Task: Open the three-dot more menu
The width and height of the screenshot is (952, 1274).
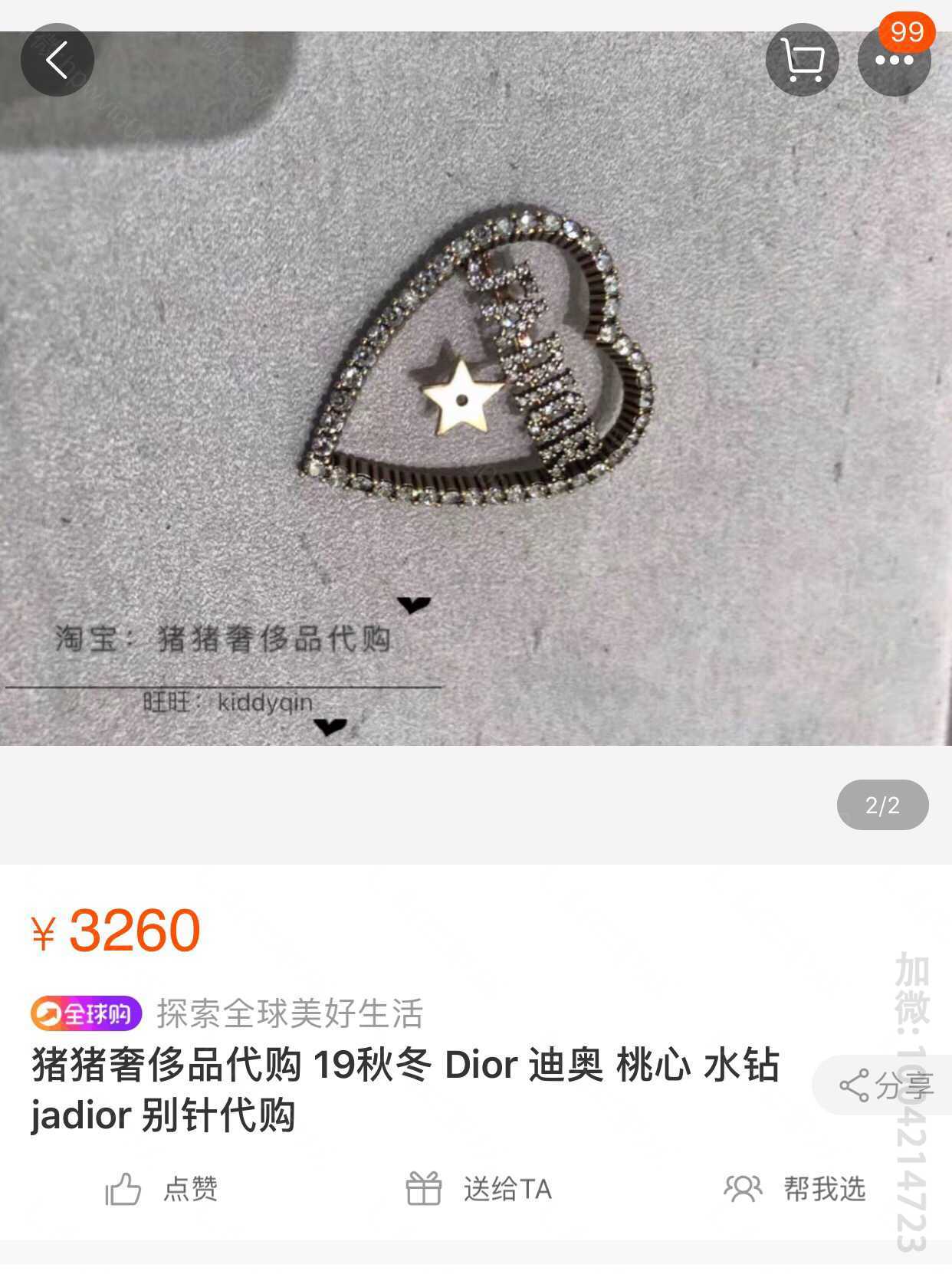Action: (894, 61)
